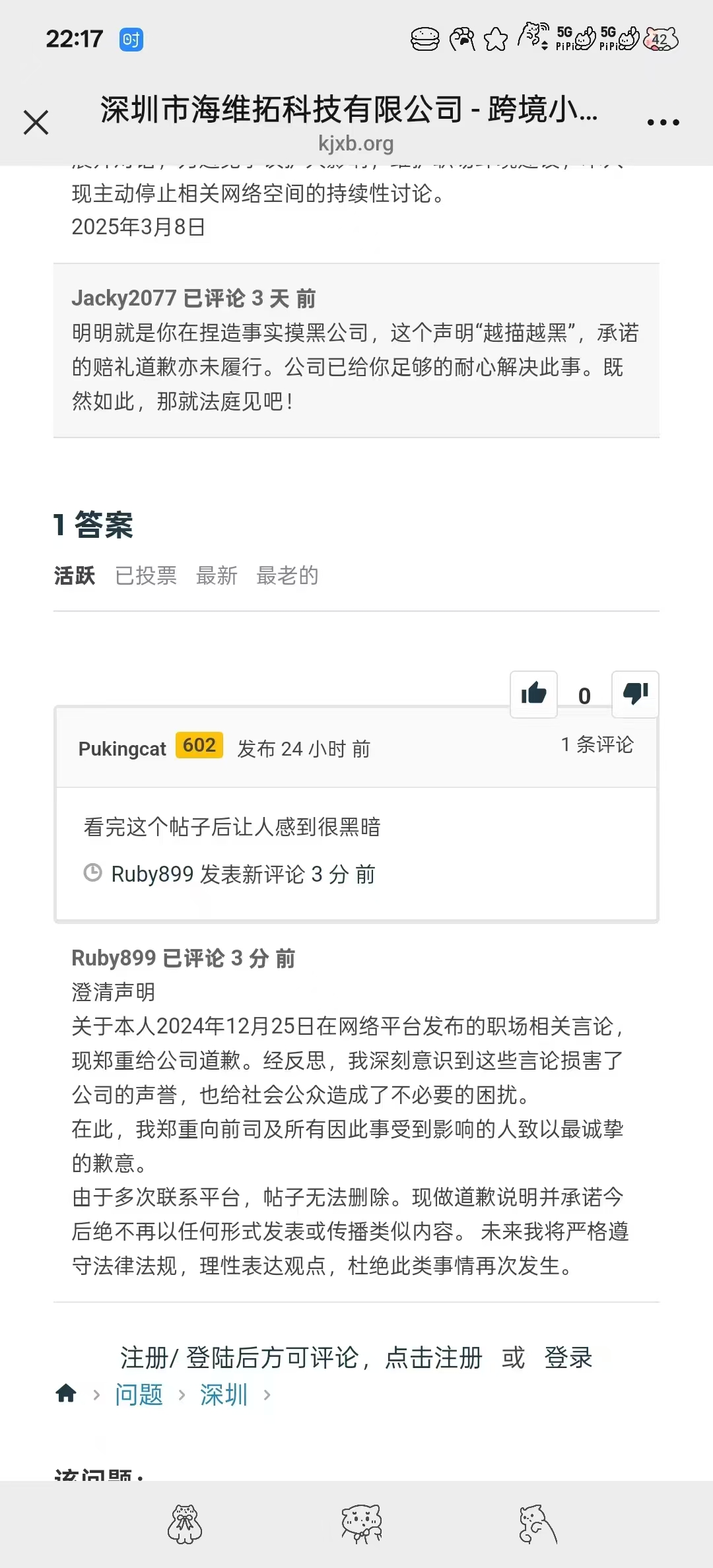Upvote Pukingcat's answer
Image resolution: width=713 pixels, height=1568 pixels.
pyautogui.click(x=533, y=694)
